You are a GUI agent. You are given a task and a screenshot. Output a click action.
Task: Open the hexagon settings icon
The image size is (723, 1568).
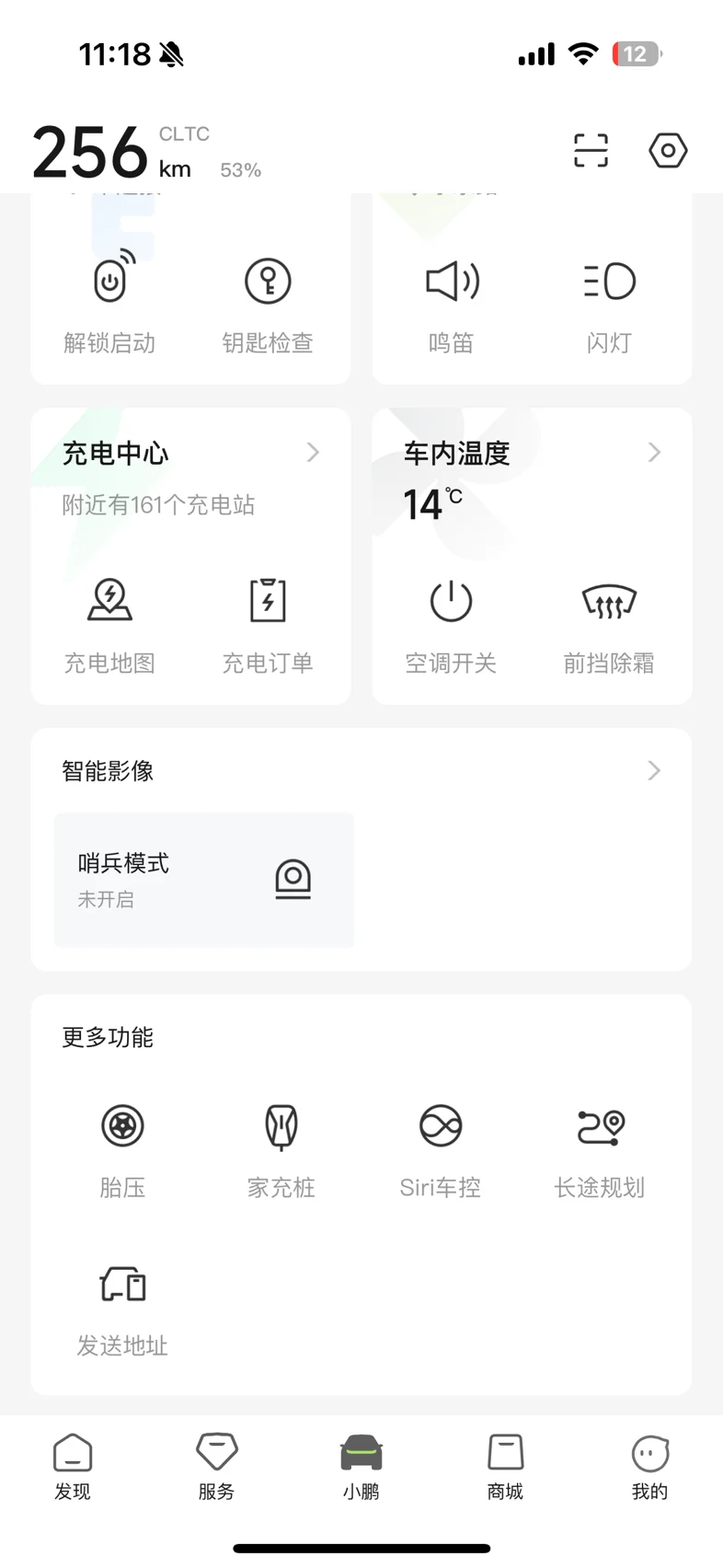click(668, 151)
